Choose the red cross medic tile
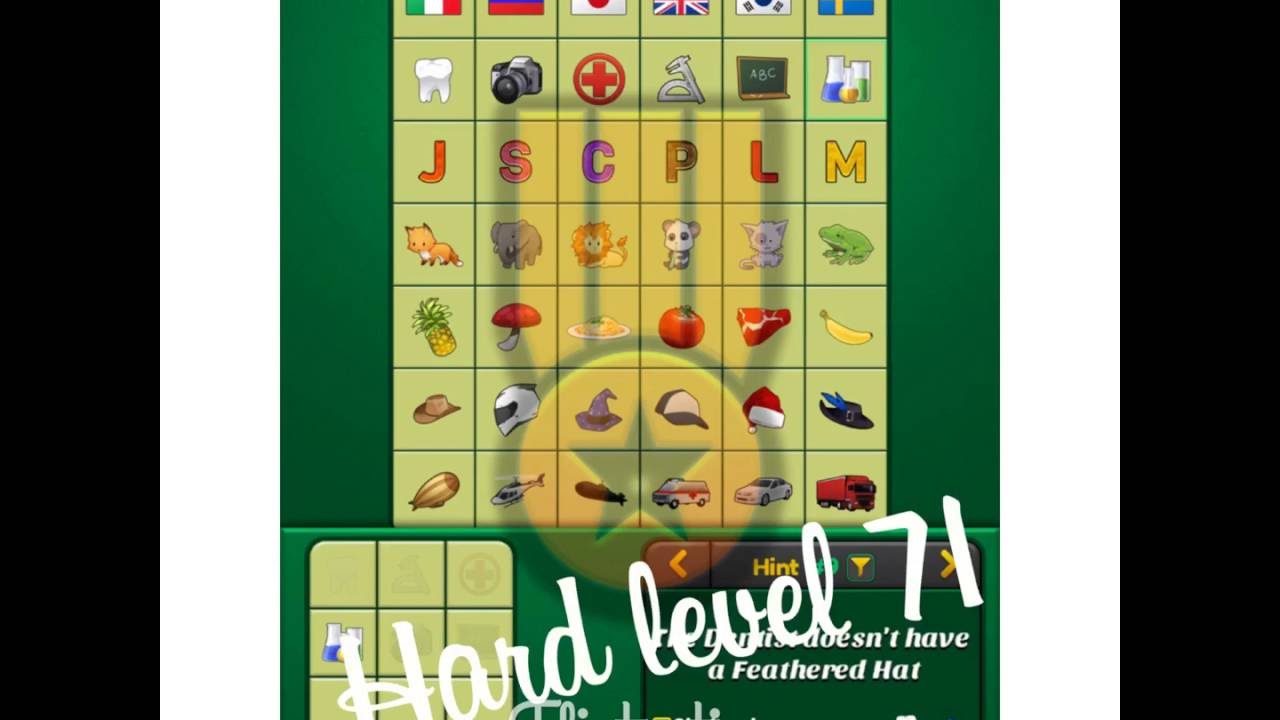This screenshot has width=1280, height=720. (599, 80)
